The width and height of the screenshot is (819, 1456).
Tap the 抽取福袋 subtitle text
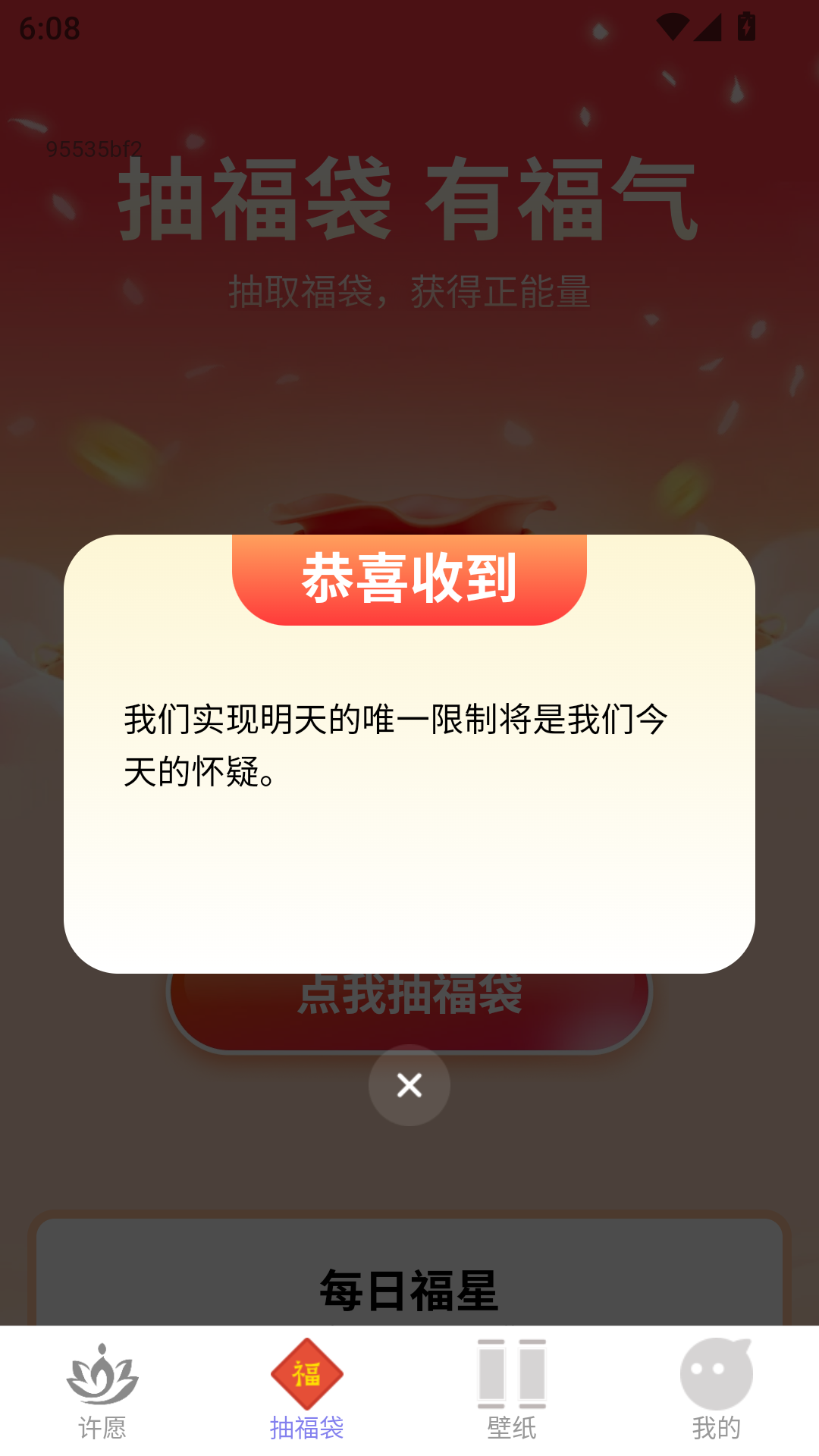point(409,290)
